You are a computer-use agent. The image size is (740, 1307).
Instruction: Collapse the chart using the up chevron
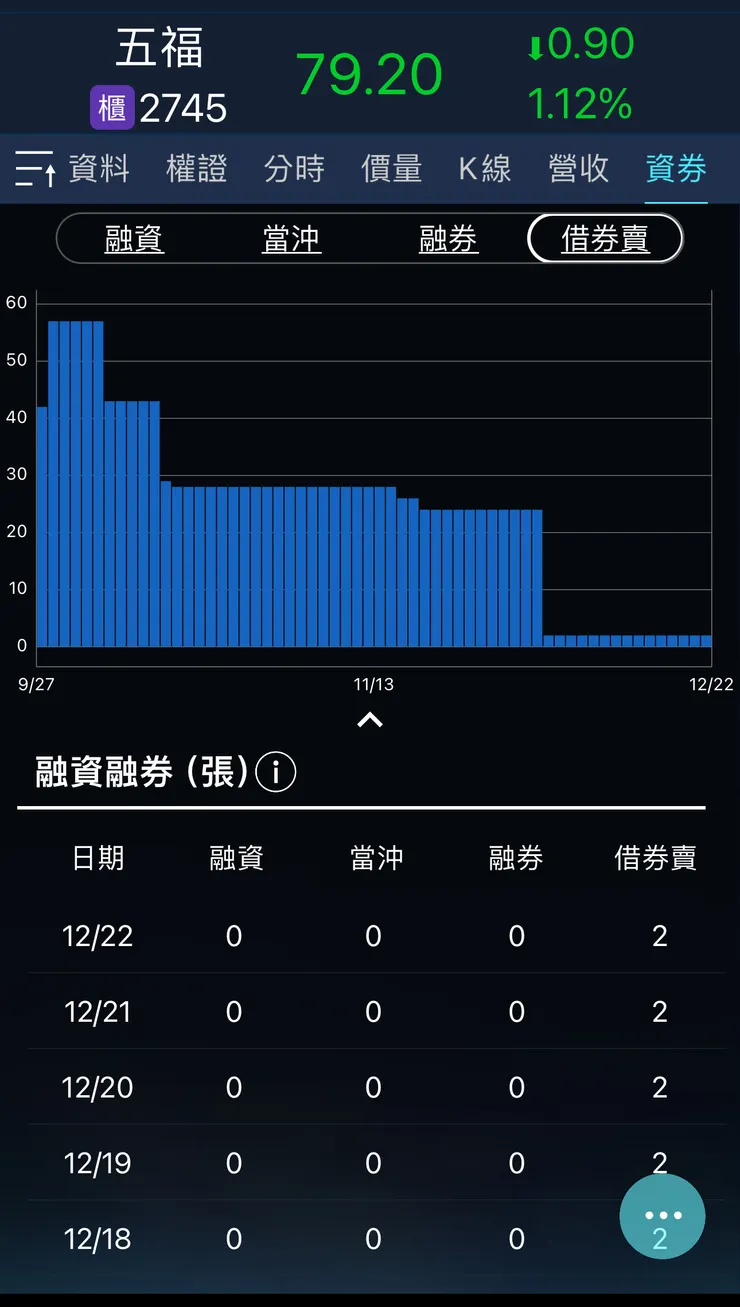370,719
